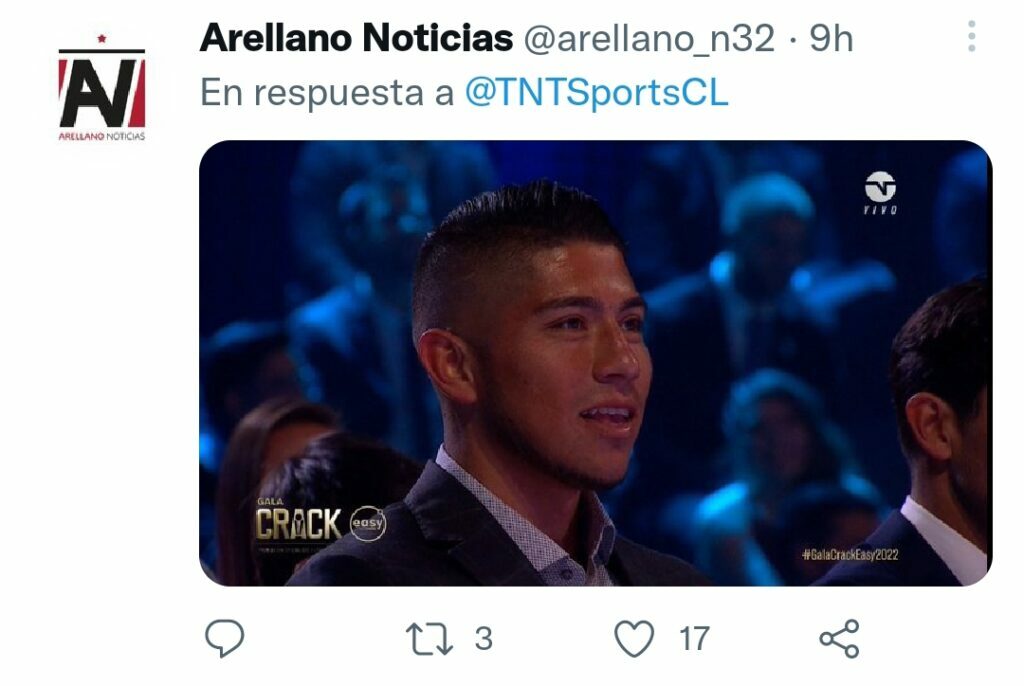This screenshot has width=1024, height=686.
Task: Share this tweet
Action: (x=838, y=638)
